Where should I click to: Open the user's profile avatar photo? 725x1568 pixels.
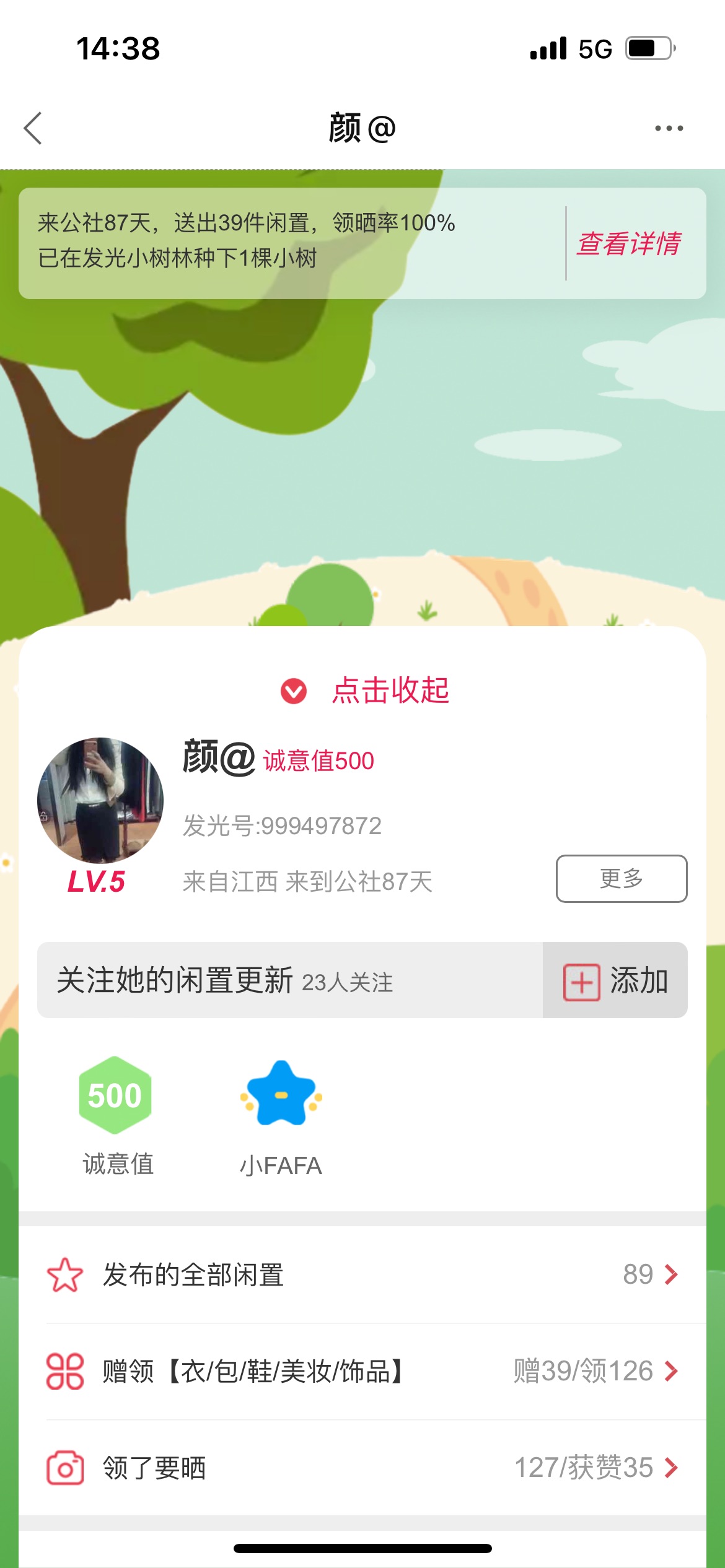[x=100, y=800]
